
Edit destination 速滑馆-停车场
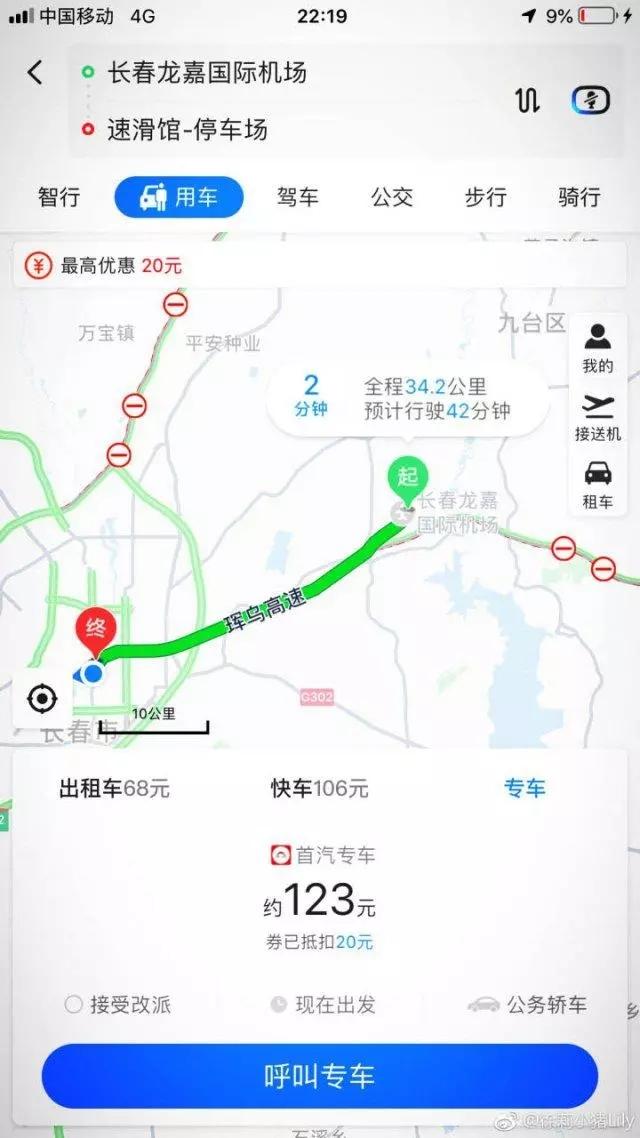tap(187, 129)
